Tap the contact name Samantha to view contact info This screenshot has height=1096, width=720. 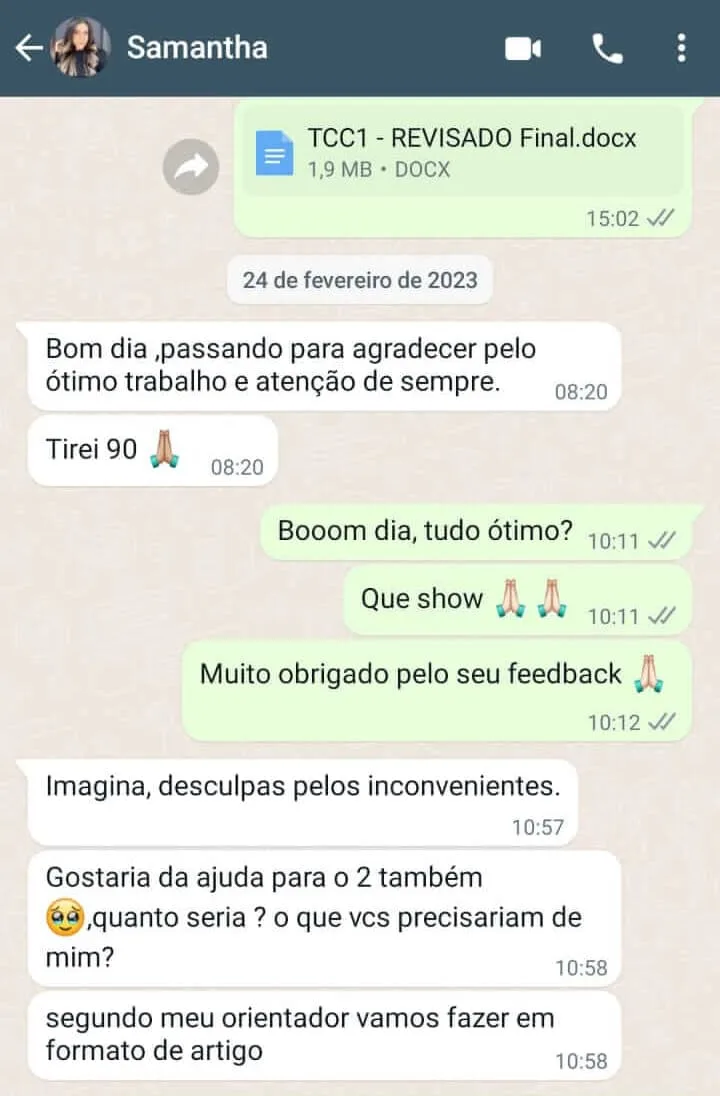click(x=196, y=47)
